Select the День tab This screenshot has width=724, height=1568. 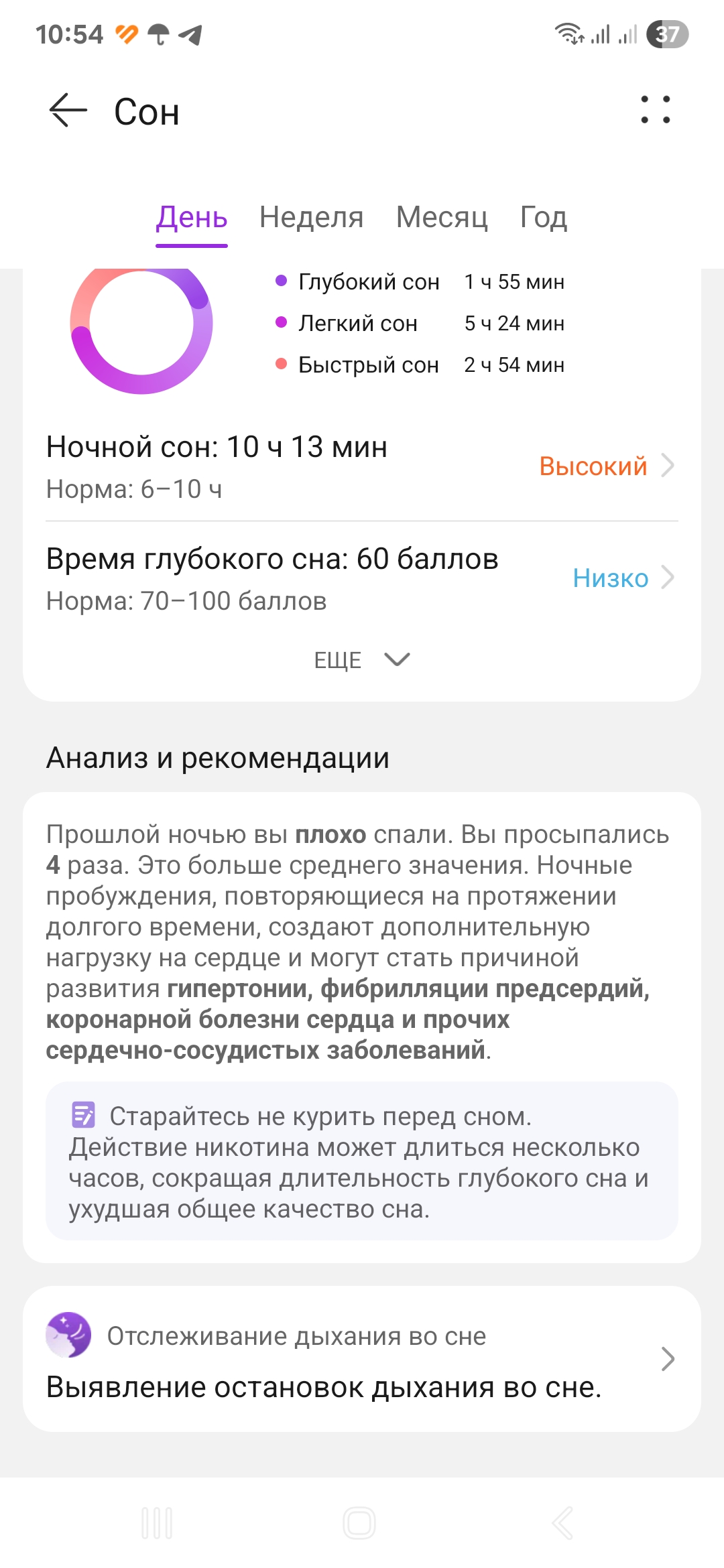[192, 218]
